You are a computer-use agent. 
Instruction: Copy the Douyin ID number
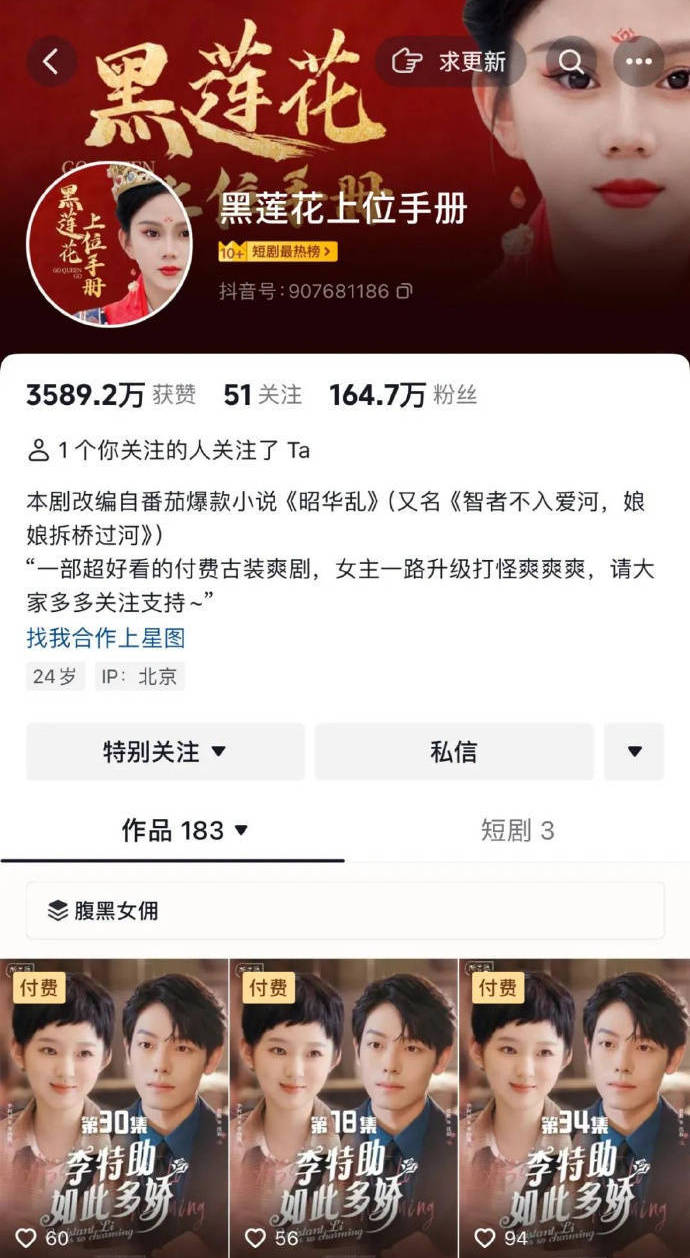404,292
